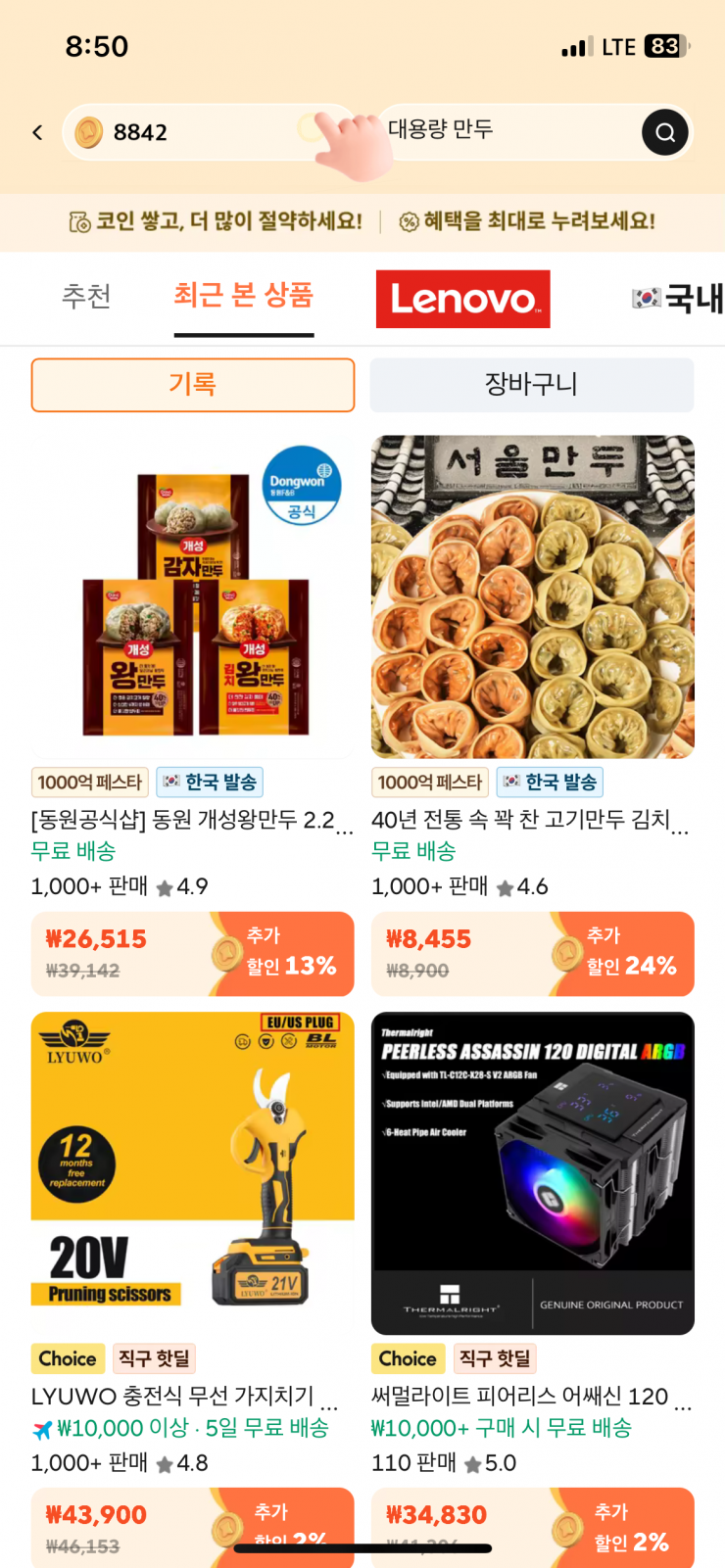Open the 코인 쌓고, 더 많이 절약하세요 banner

[x=216, y=221]
